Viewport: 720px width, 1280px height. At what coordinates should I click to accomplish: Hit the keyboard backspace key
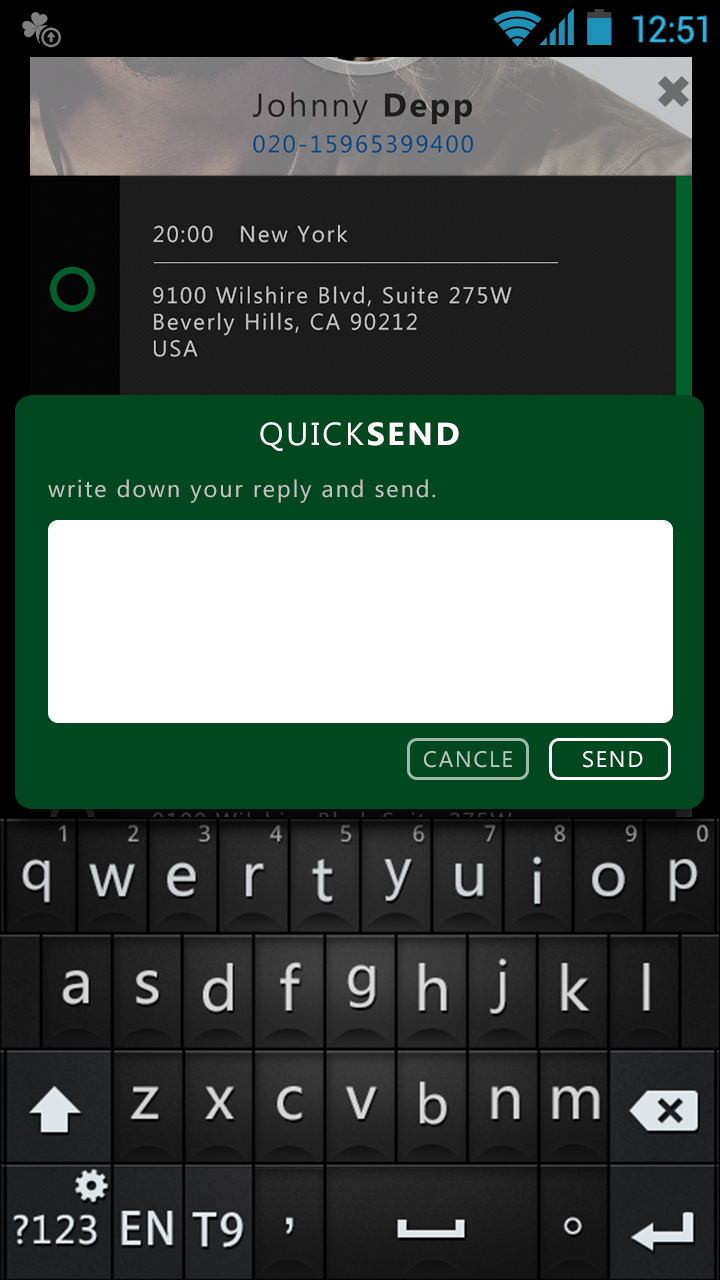[x=665, y=1108]
